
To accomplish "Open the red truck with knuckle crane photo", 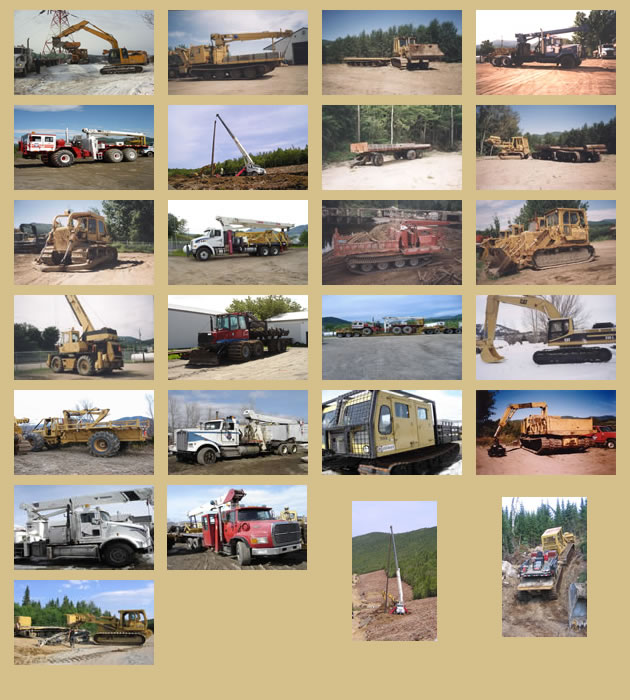I will point(237,527).
